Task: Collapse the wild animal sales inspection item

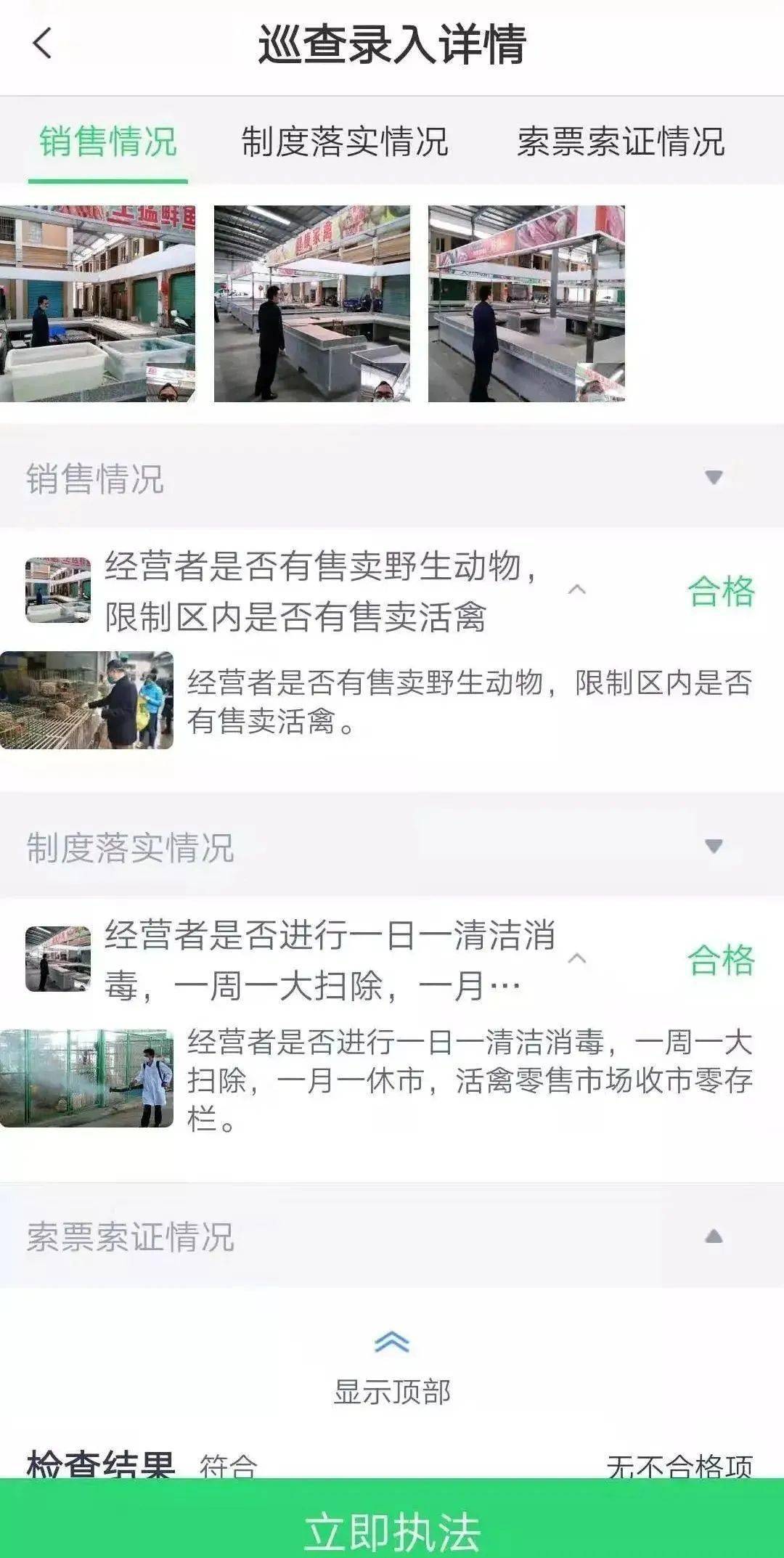Action: pyautogui.click(x=576, y=590)
